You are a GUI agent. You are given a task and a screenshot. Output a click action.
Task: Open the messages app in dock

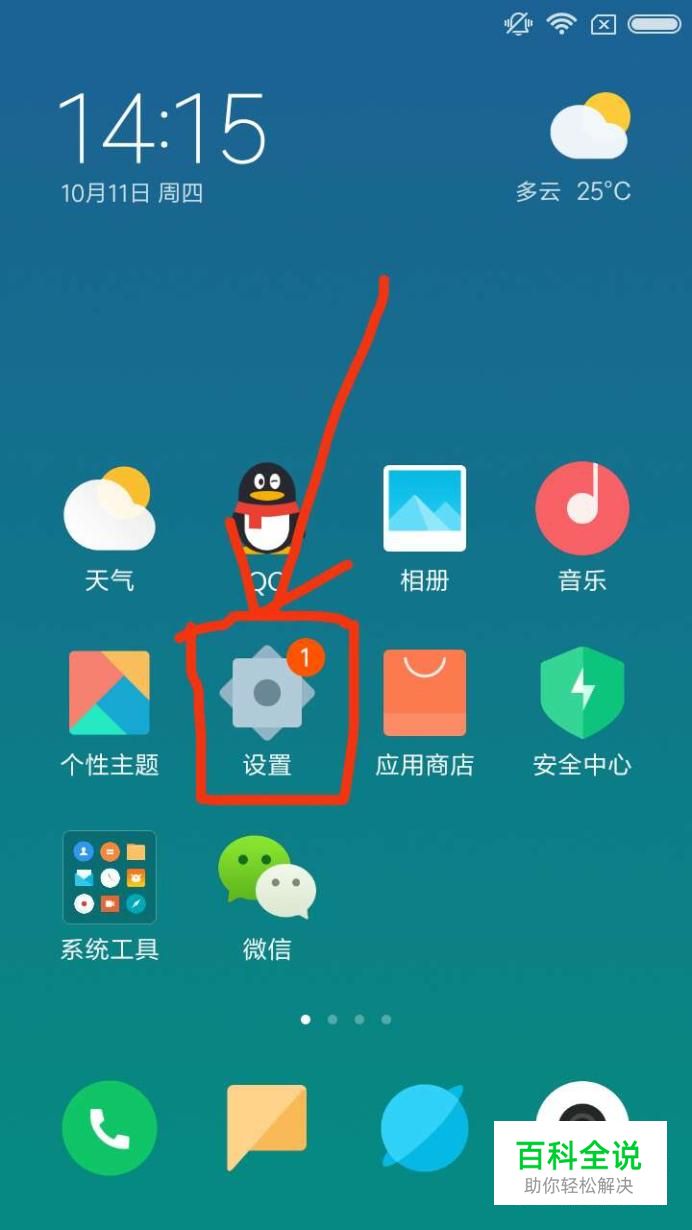click(267, 1128)
